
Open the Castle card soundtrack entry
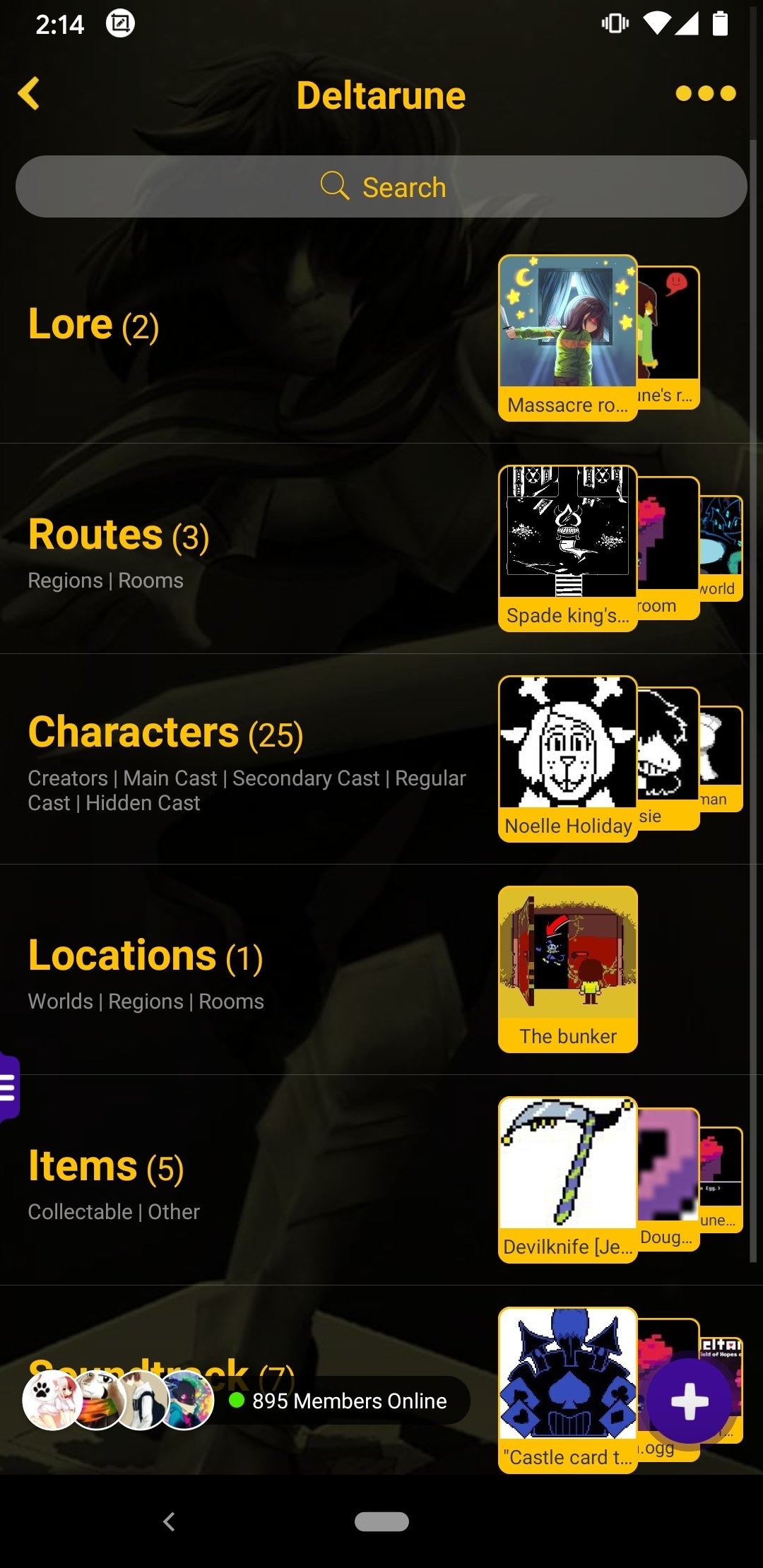[x=568, y=1391]
